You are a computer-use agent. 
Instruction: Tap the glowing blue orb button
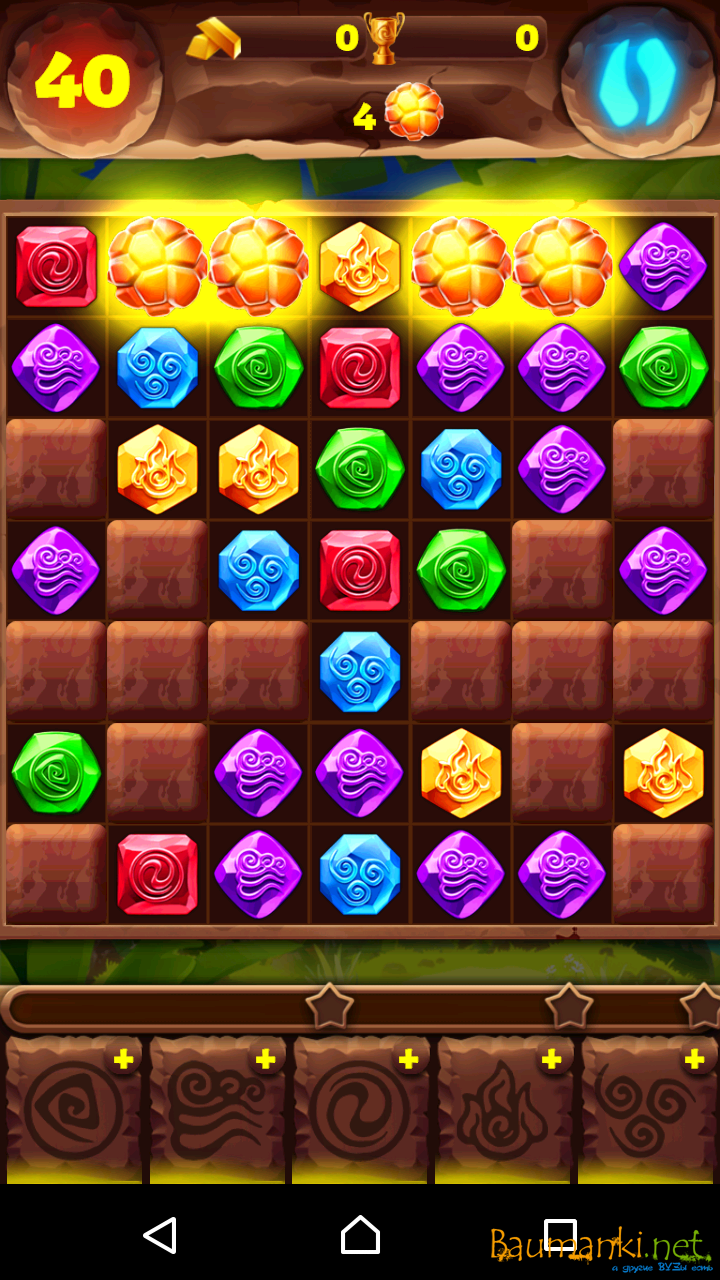pyautogui.click(x=637, y=82)
